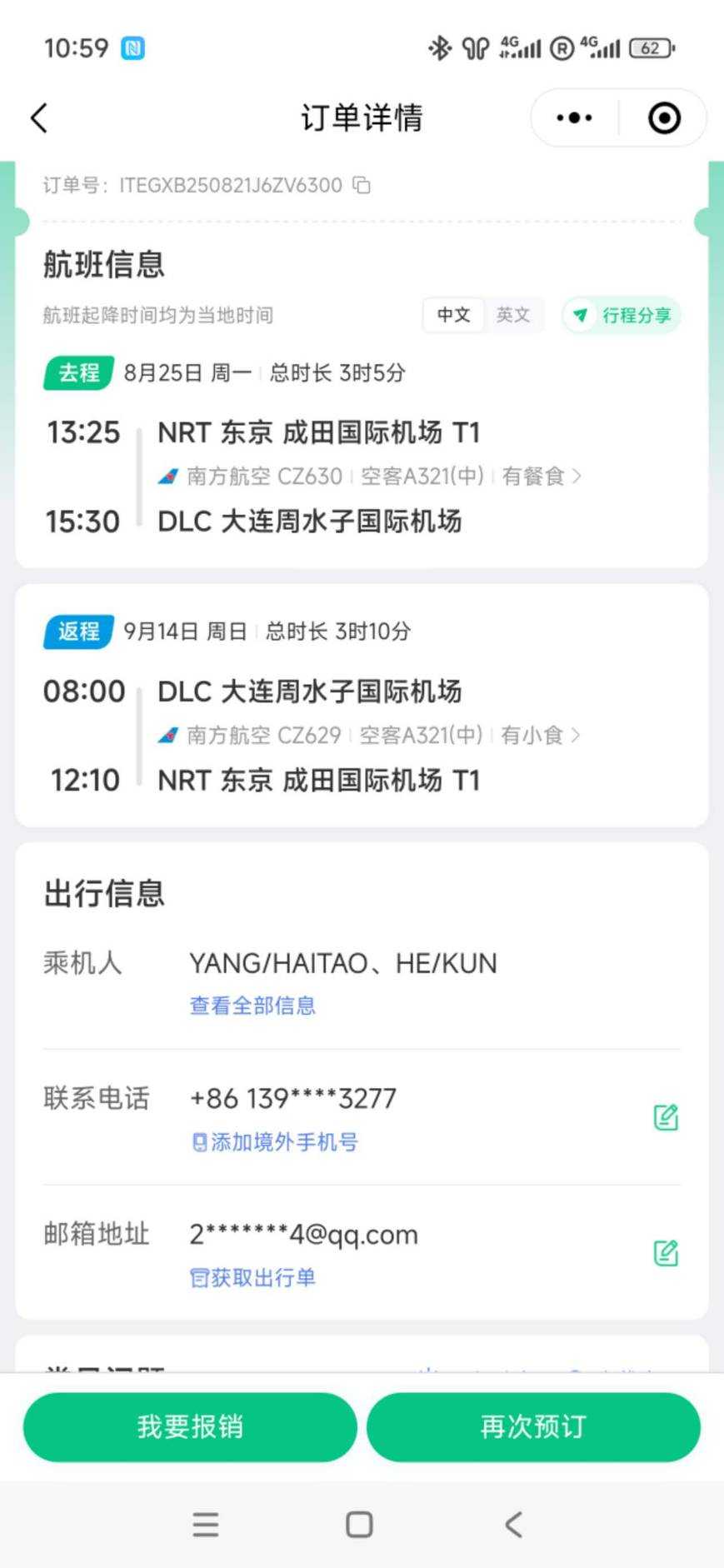Switch flight info to 中文
Screen dimensions: 724x1568
pyautogui.click(x=453, y=315)
